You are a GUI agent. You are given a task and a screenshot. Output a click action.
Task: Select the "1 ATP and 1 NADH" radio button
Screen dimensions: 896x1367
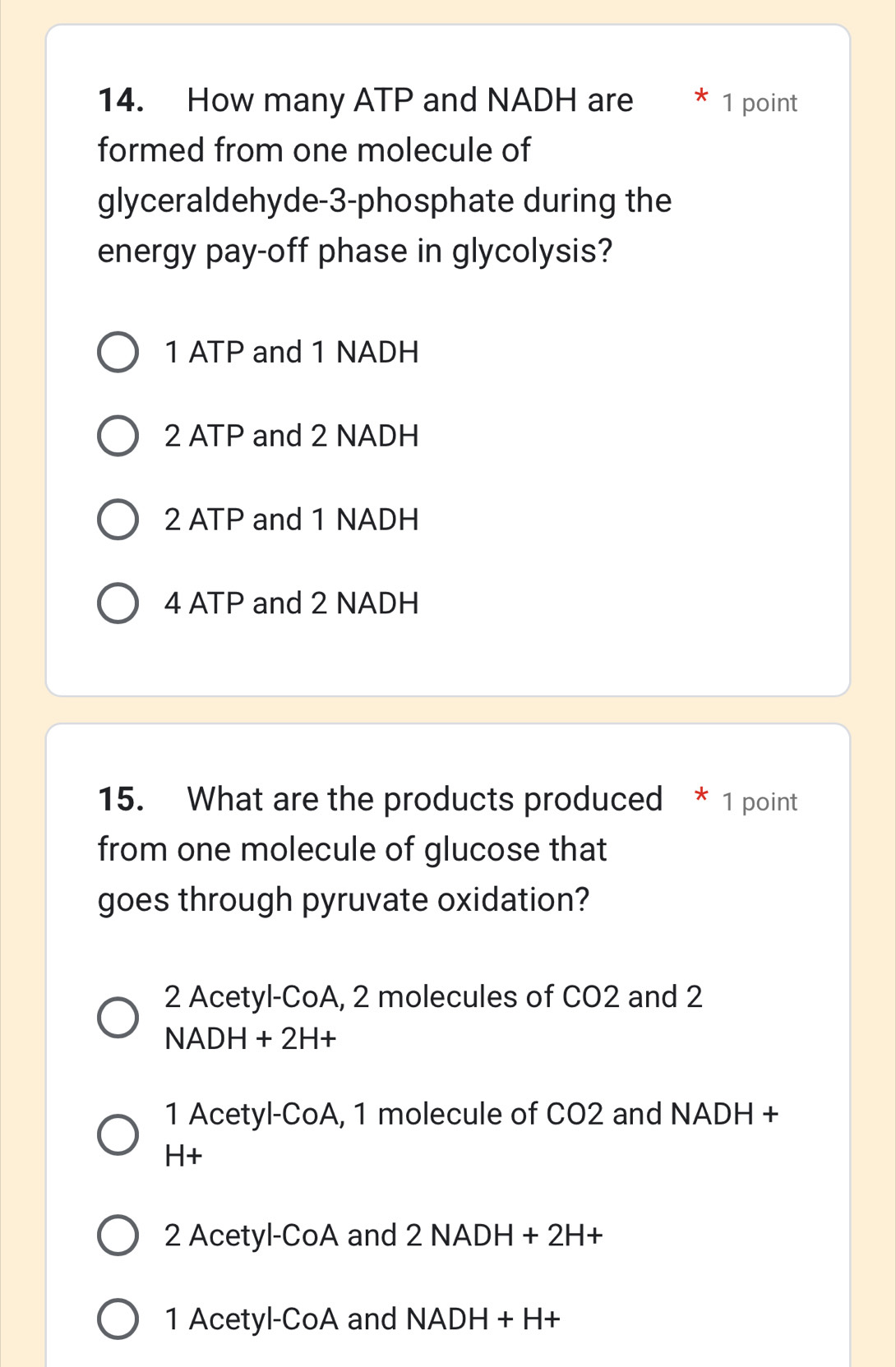coord(118,353)
